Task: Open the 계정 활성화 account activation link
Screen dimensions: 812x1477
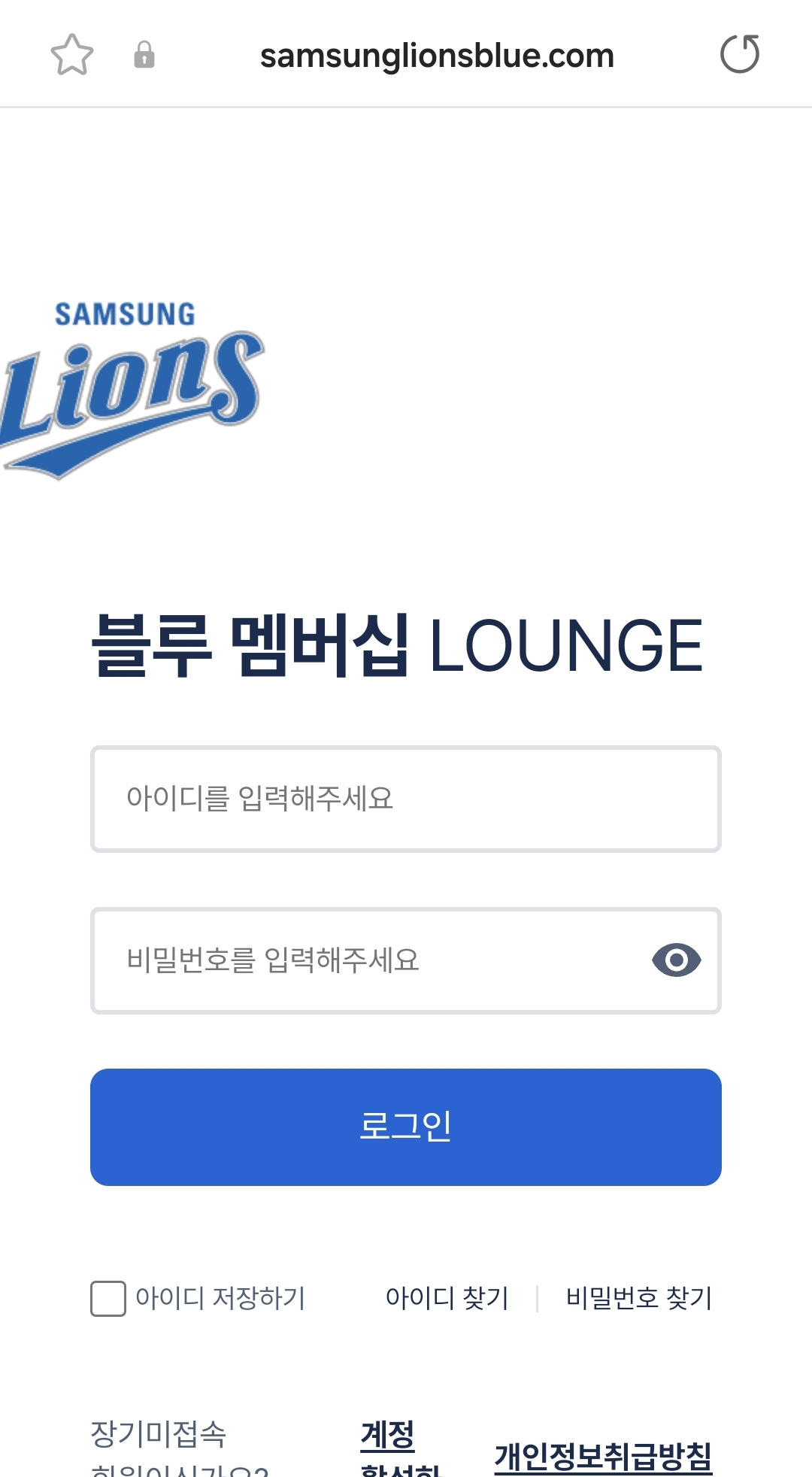Action: [388, 1444]
